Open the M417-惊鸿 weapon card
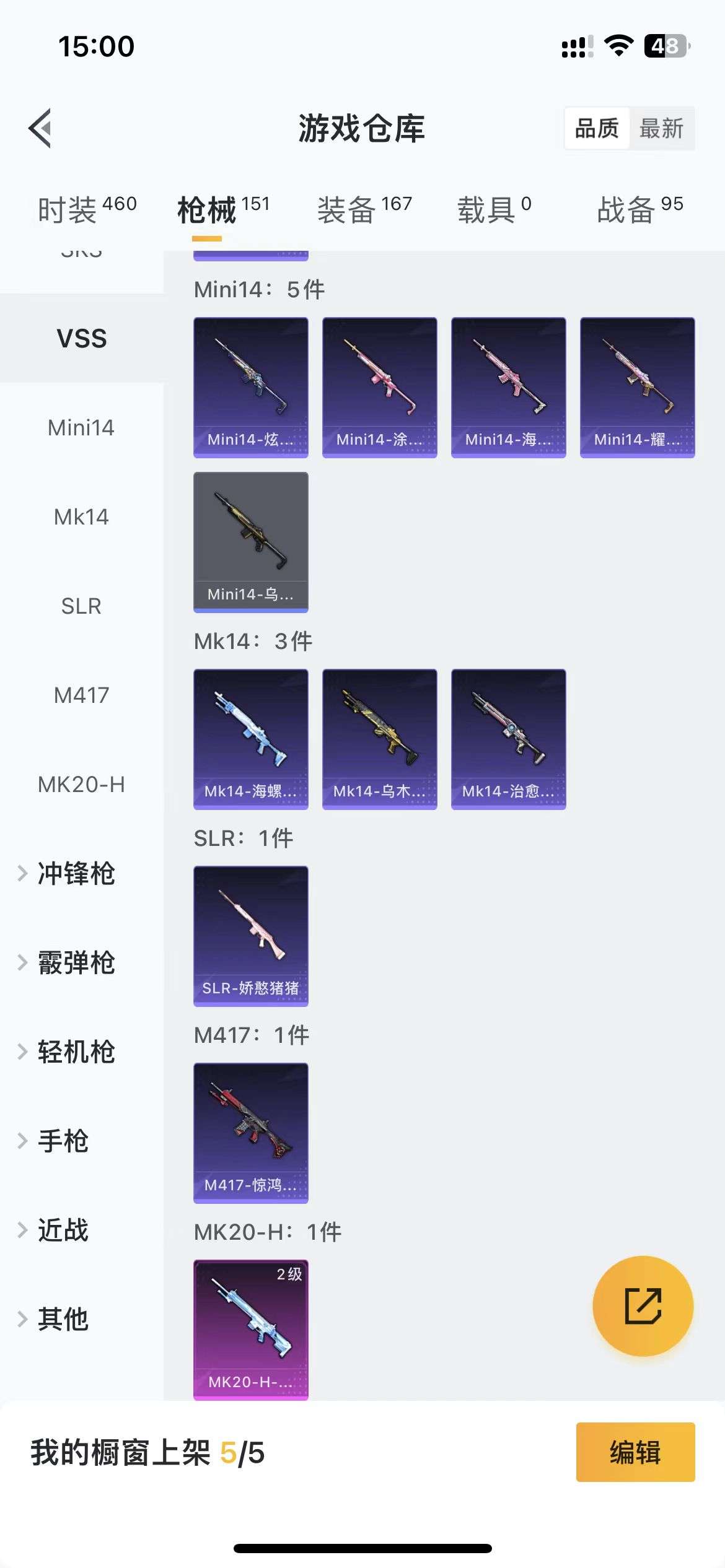Screen dimensions: 725x1568 tap(250, 1131)
